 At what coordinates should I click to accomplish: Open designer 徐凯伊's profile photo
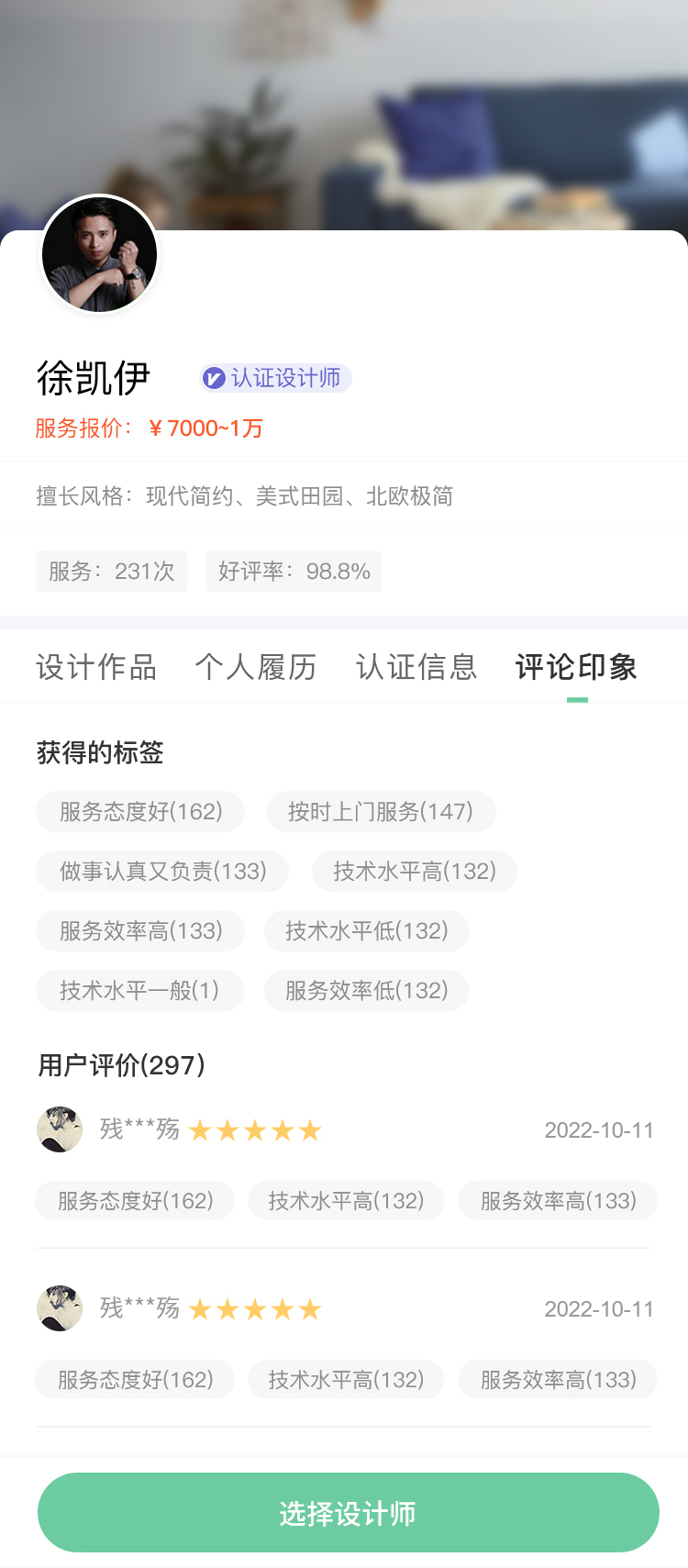pyautogui.click(x=99, y=254)
